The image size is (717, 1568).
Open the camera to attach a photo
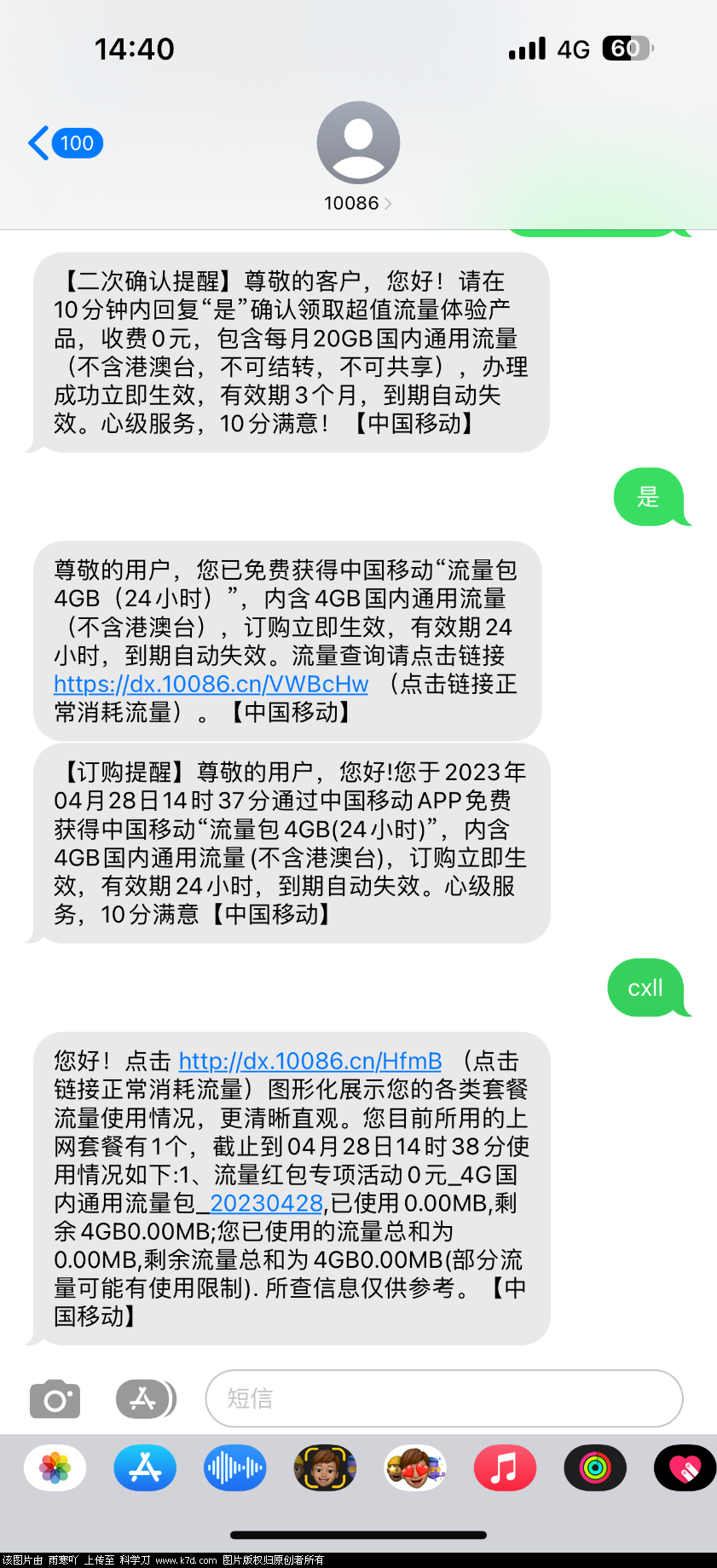pyautogui.click(x=55, y=1399)
